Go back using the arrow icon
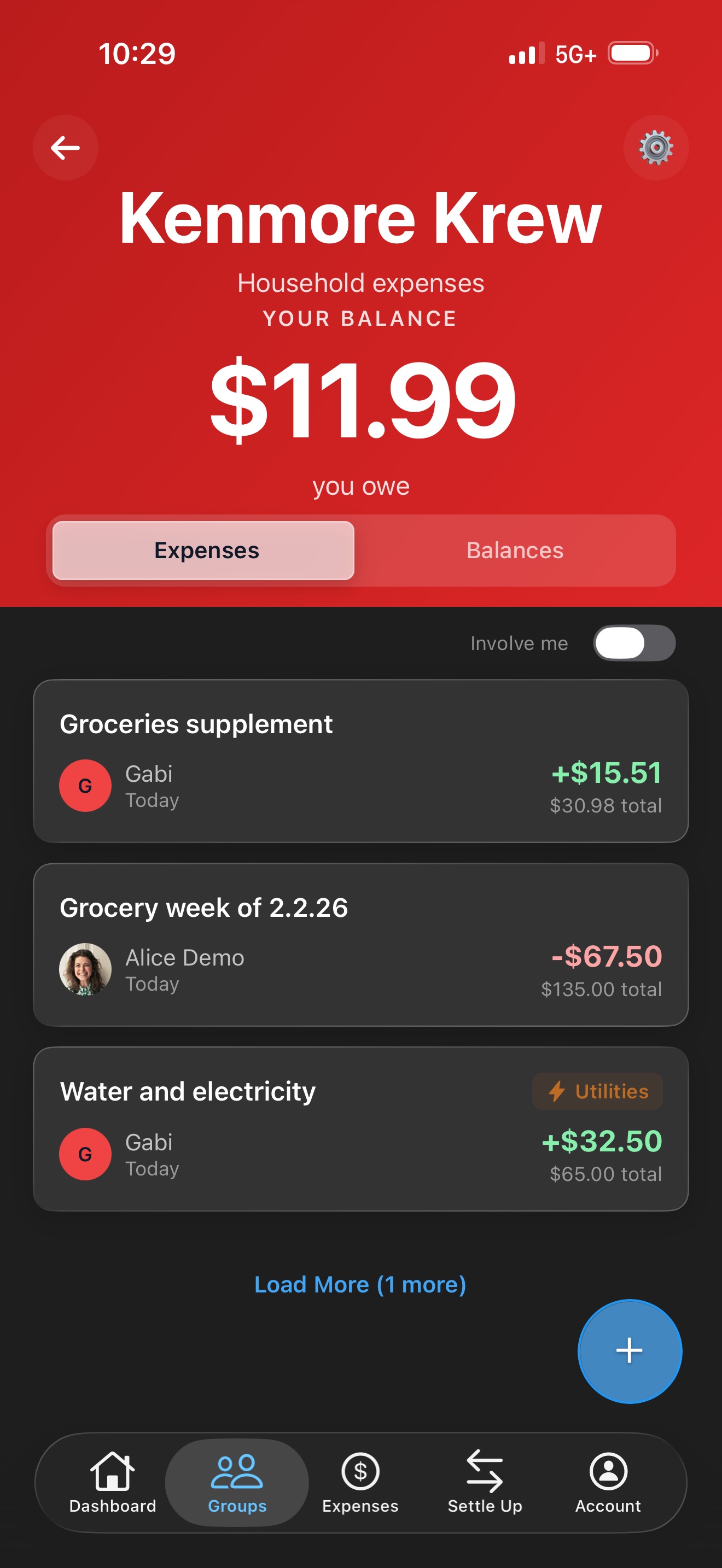 (65, 147)
